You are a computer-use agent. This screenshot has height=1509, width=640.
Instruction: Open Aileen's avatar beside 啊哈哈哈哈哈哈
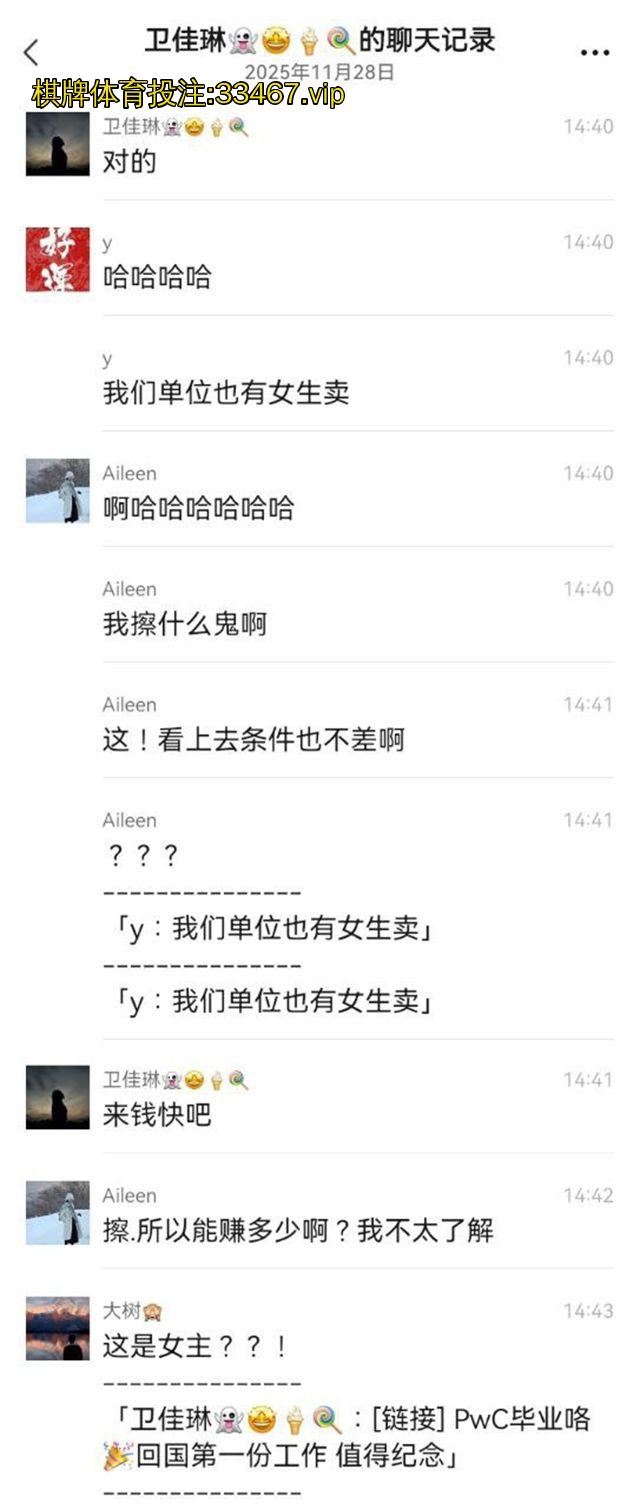tap(57, 490)
